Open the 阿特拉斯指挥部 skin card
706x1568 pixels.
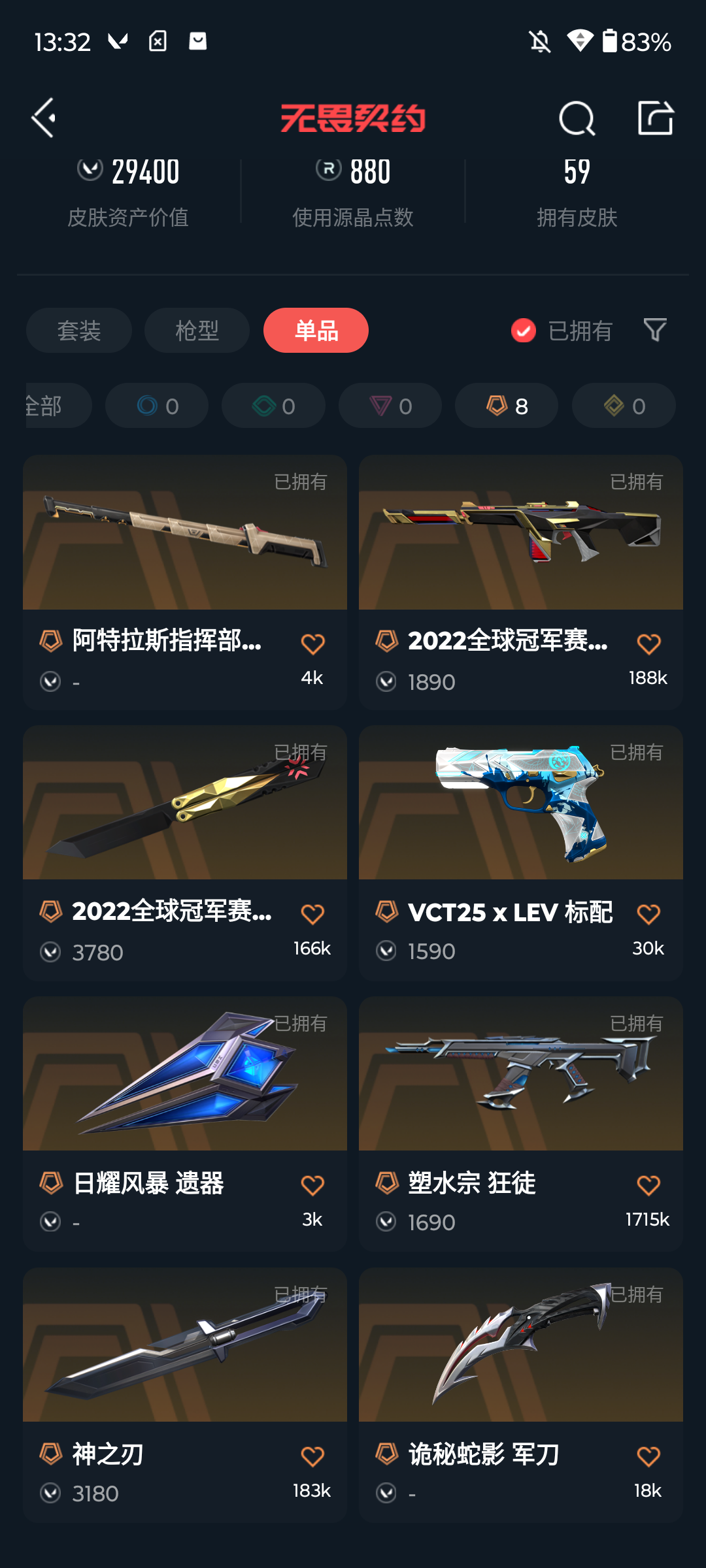[x=185, y=582]
